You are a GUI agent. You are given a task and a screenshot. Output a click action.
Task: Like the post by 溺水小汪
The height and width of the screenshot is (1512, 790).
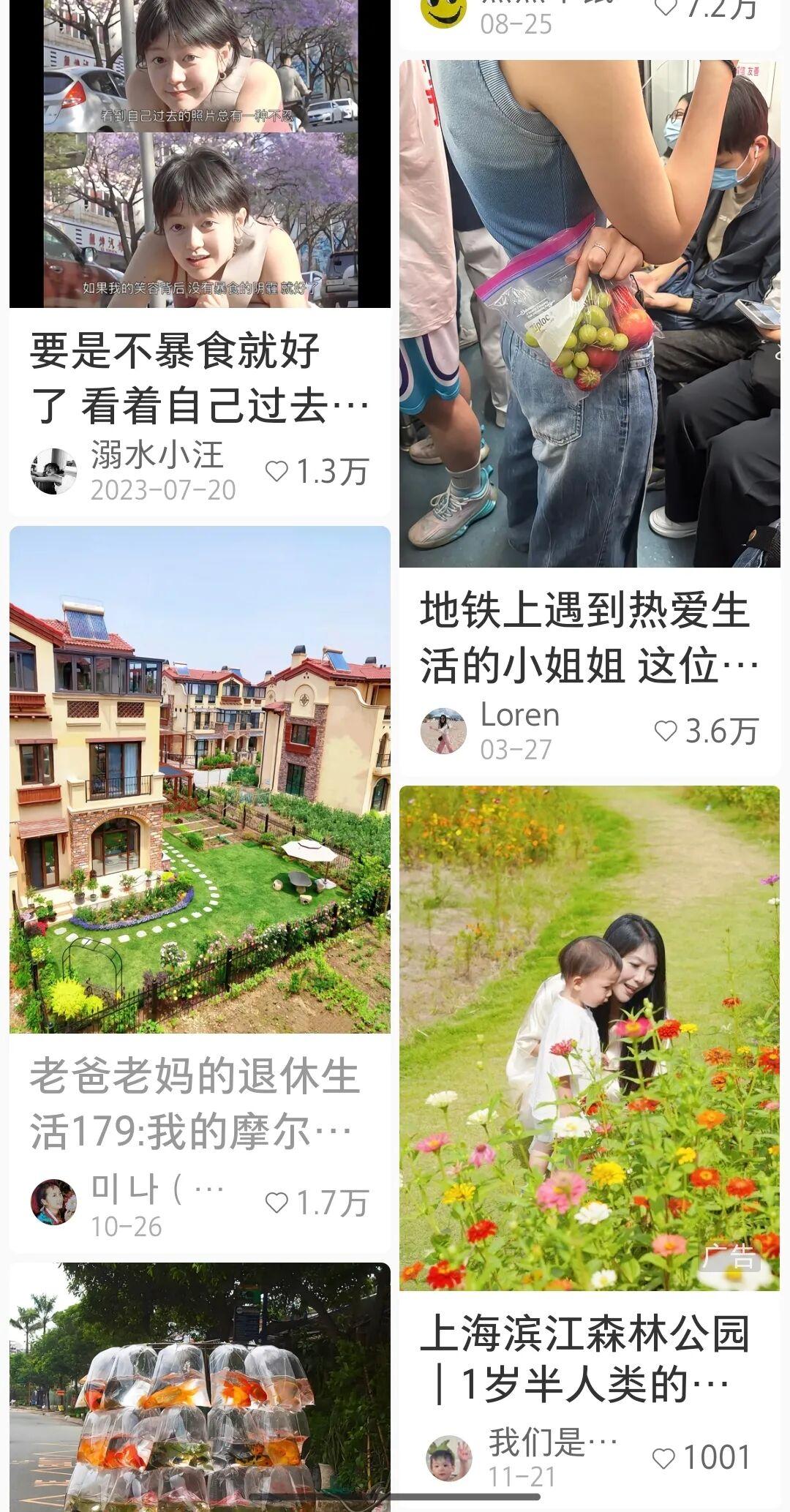(x=277, y=472)
